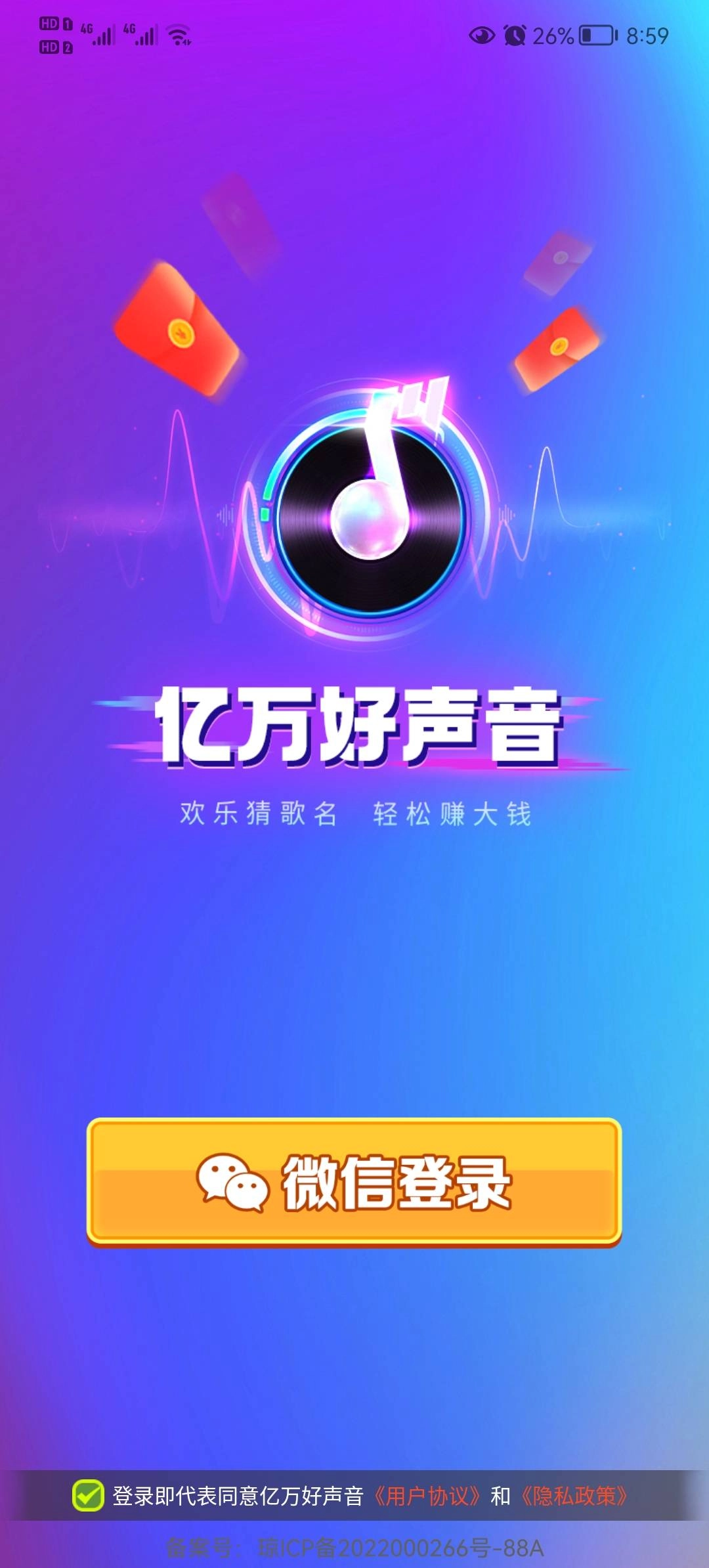Tap the 亿万好声音 app title text
709x1568 pixels.
(354, 722)
